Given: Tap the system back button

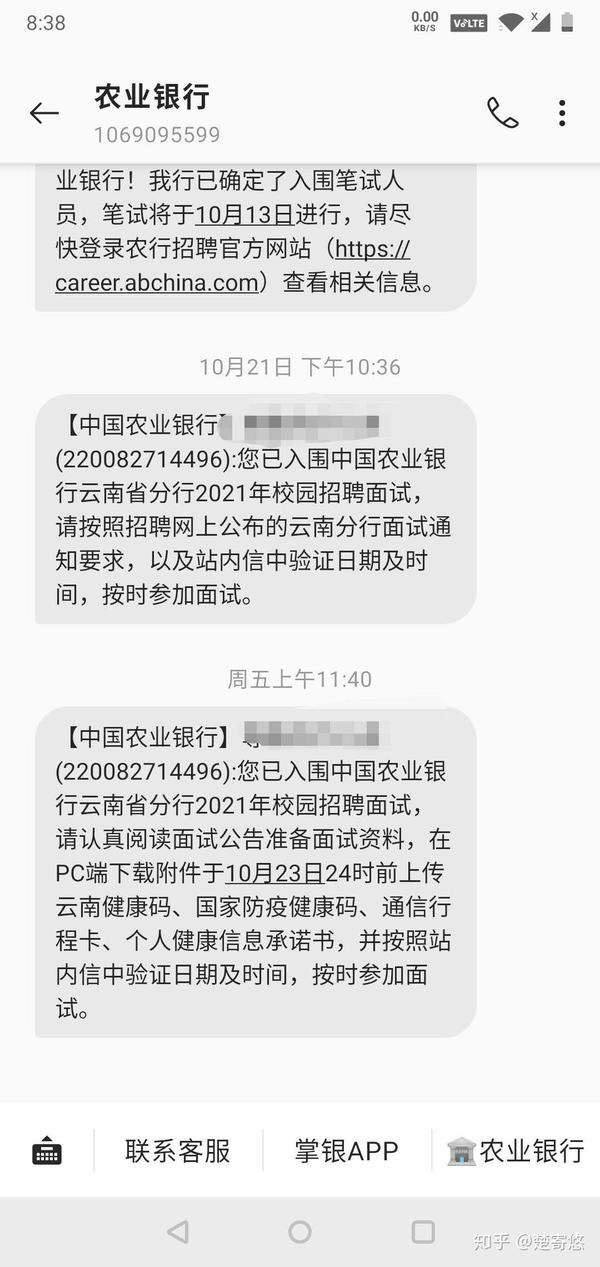Looking at the screenshot, I should coord(177,1231).
